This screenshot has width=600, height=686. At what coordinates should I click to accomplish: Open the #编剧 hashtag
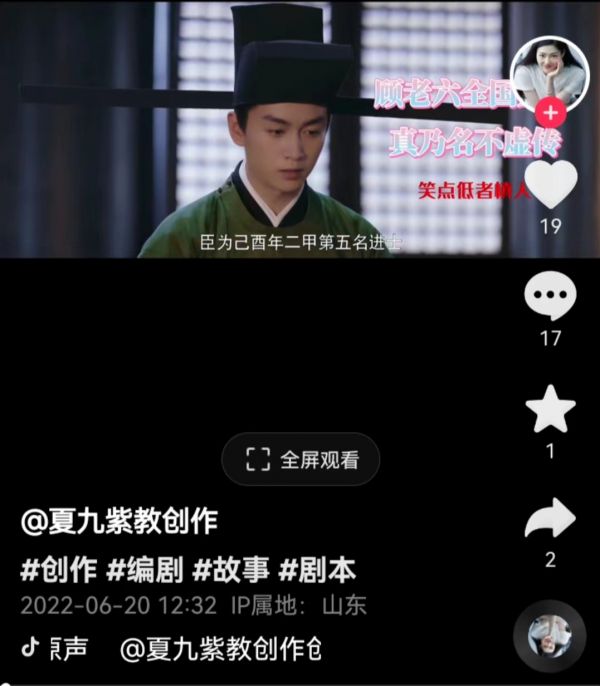pos(145,571)
